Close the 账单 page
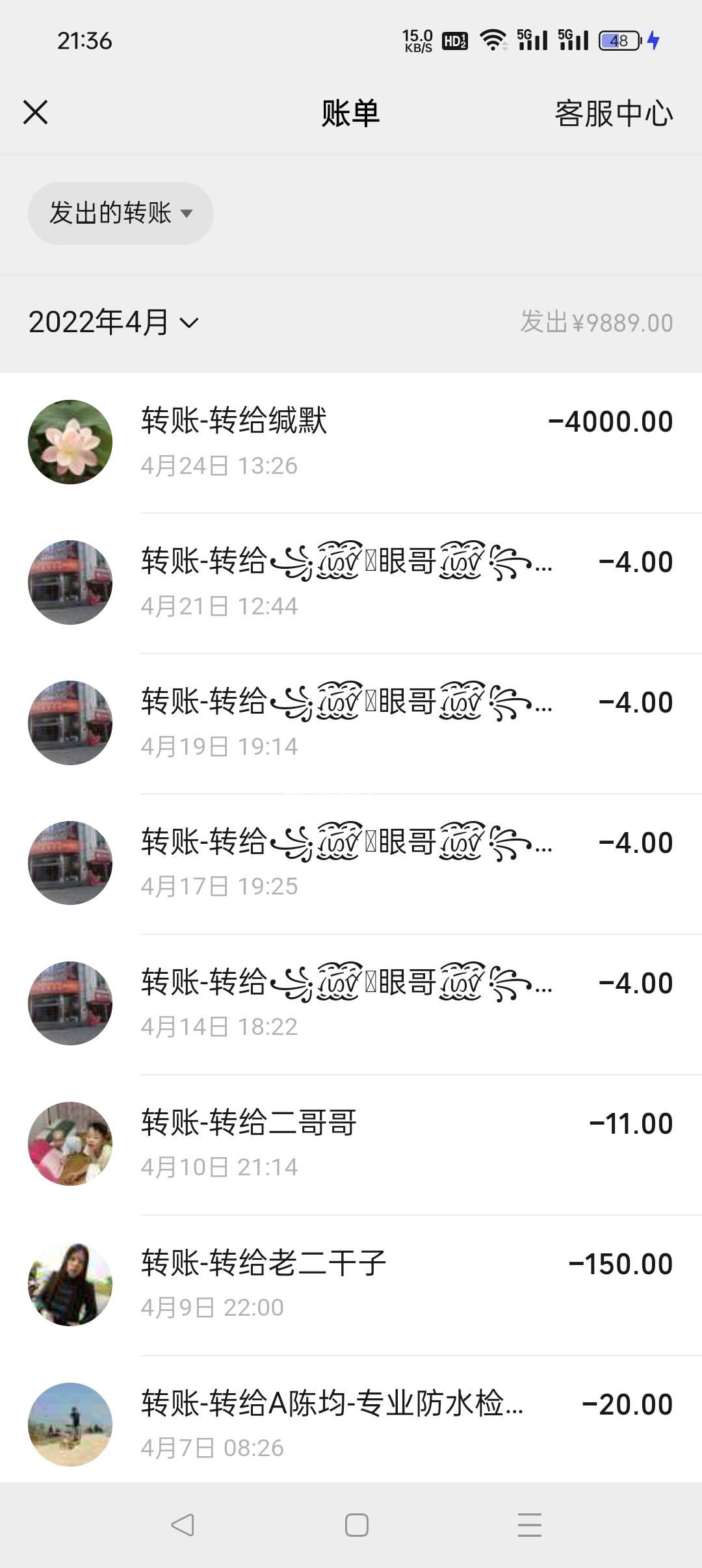 pyautogui.click(x=36, y=112)
